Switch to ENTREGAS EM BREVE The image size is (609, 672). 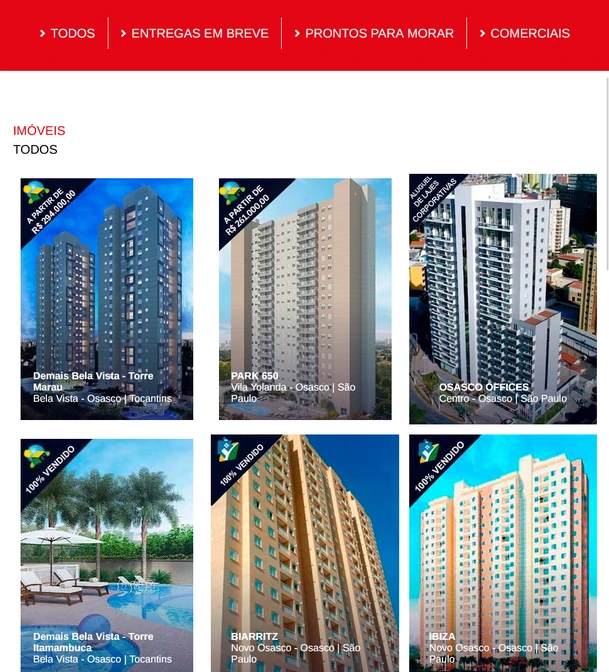pos(195,33)
